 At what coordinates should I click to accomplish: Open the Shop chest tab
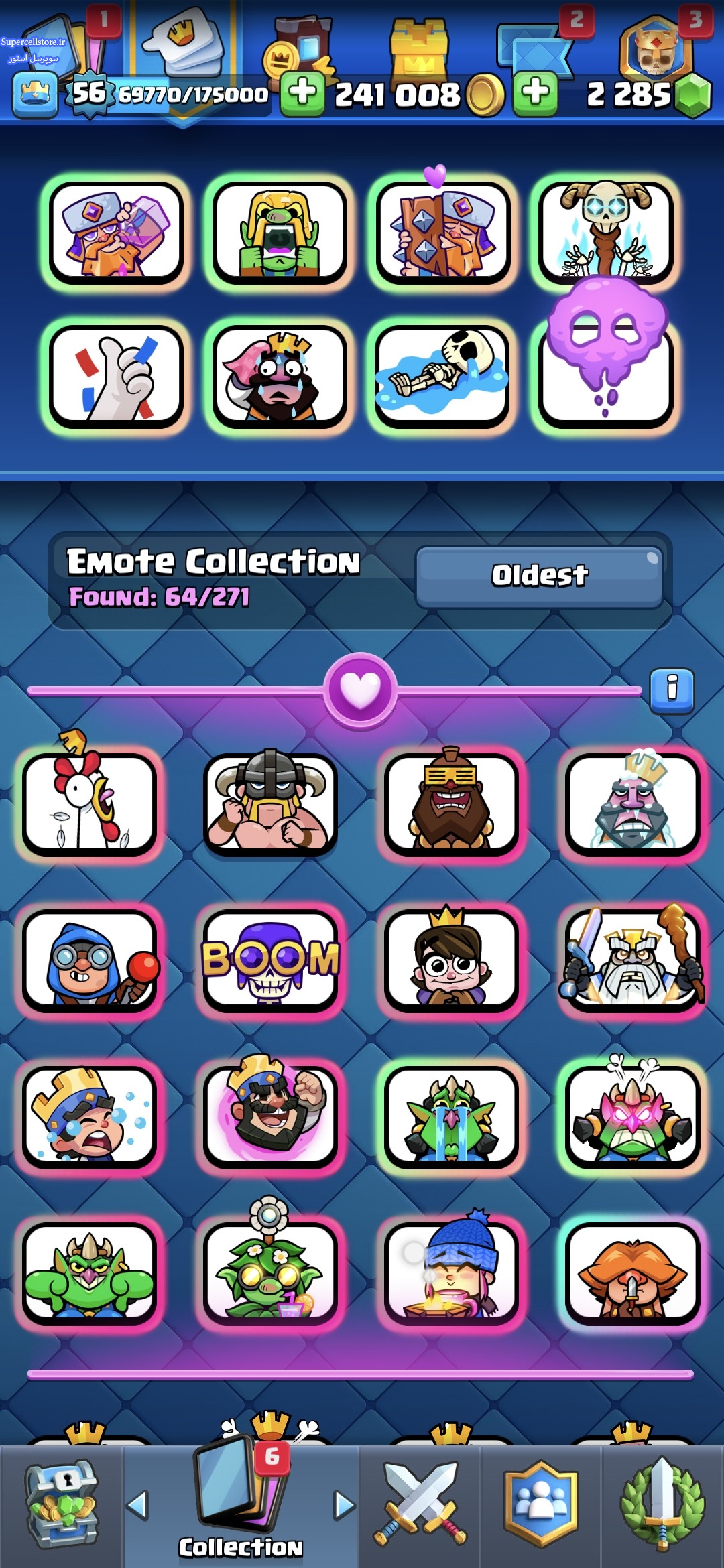pyautogui.click(x=62, y=1505)
